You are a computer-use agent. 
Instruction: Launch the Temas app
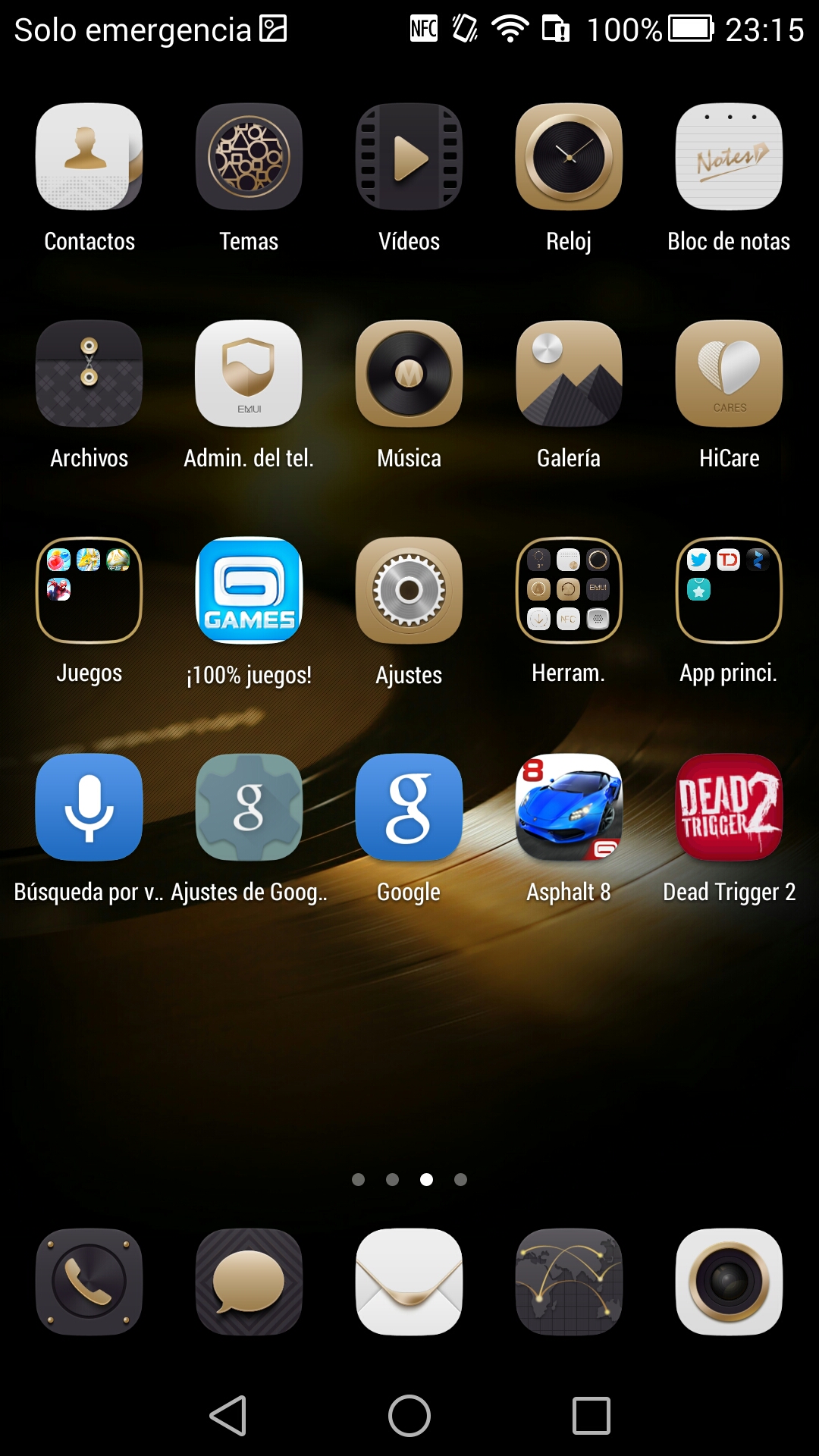click(x=249, y=157)
